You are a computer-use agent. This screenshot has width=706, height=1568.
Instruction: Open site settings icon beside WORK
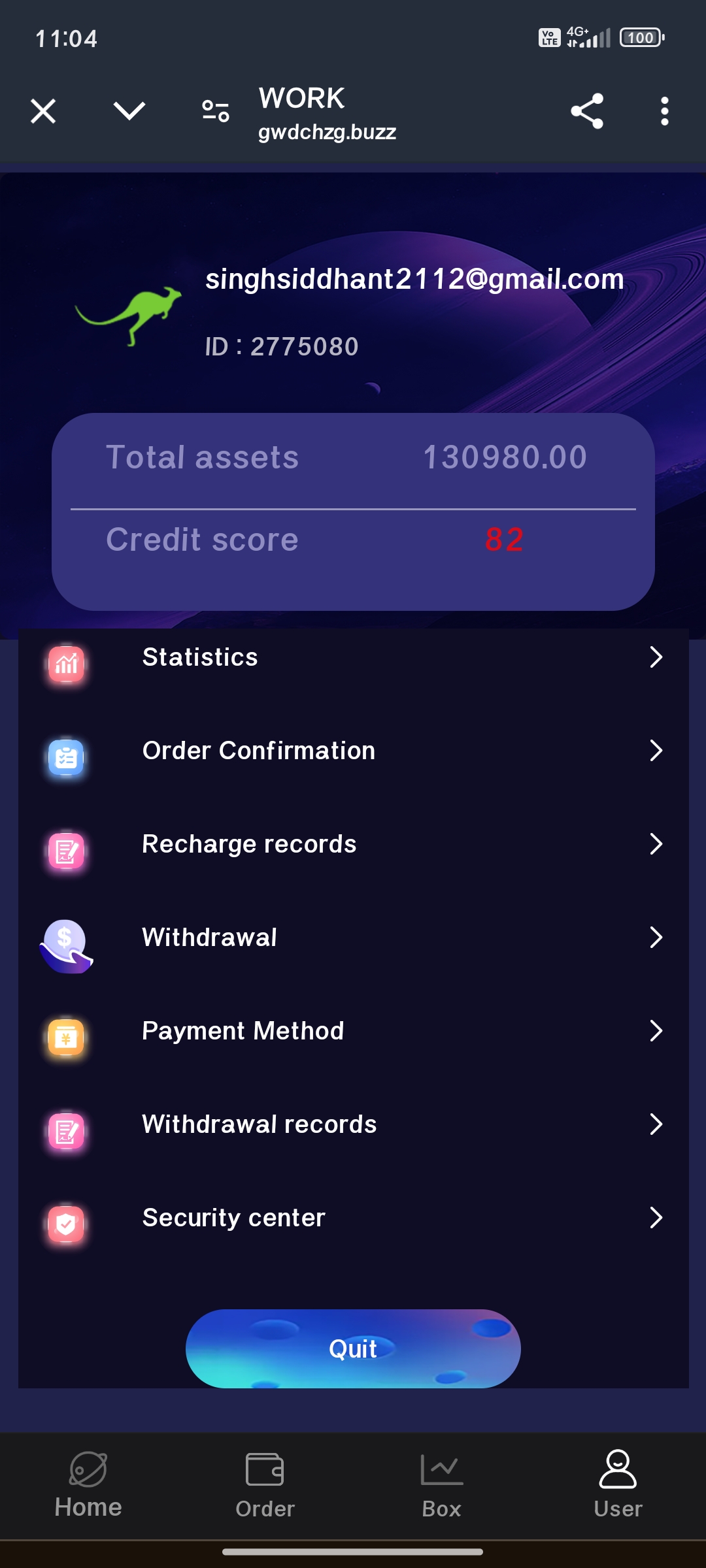coord(216,111)
